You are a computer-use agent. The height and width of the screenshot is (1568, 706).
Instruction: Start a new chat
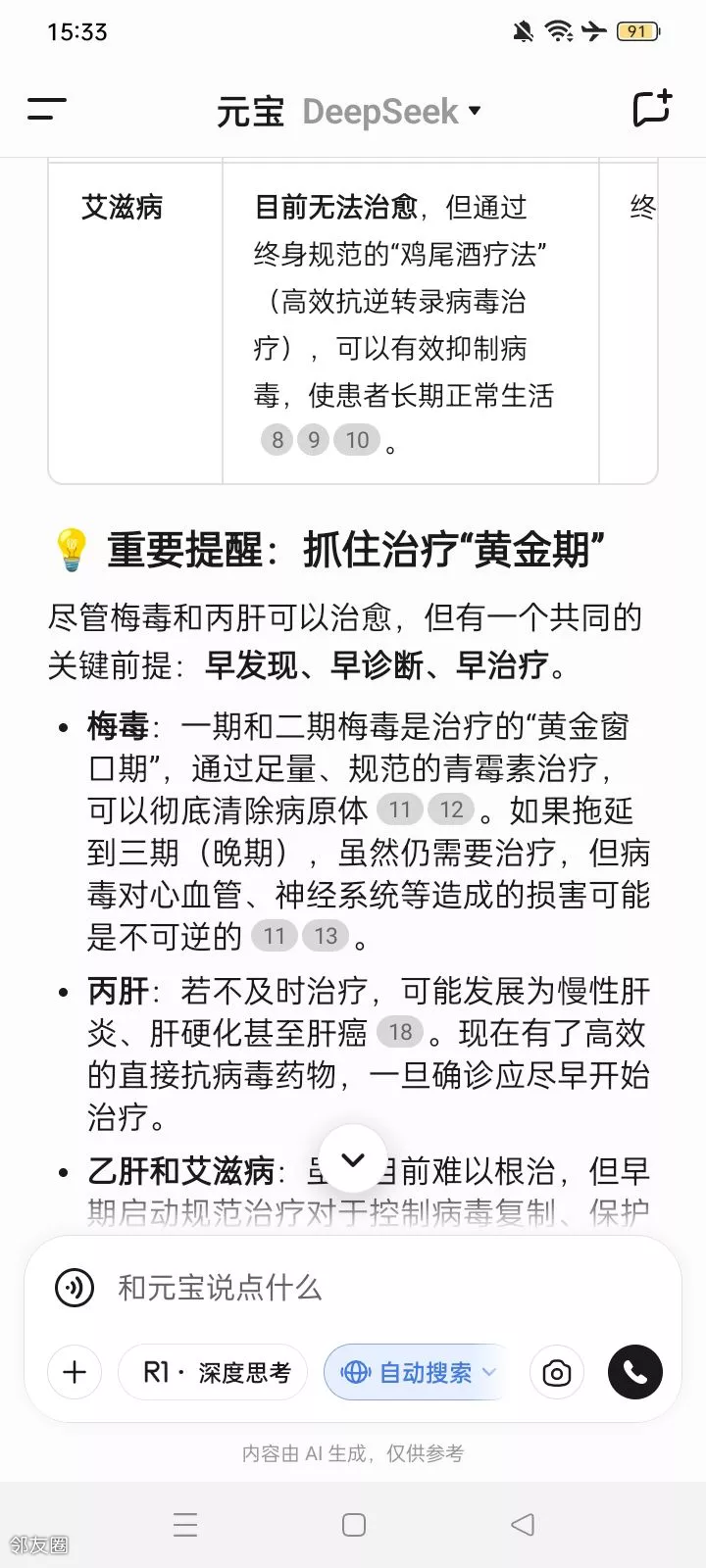pyautogui.click(x=651, y=110)
